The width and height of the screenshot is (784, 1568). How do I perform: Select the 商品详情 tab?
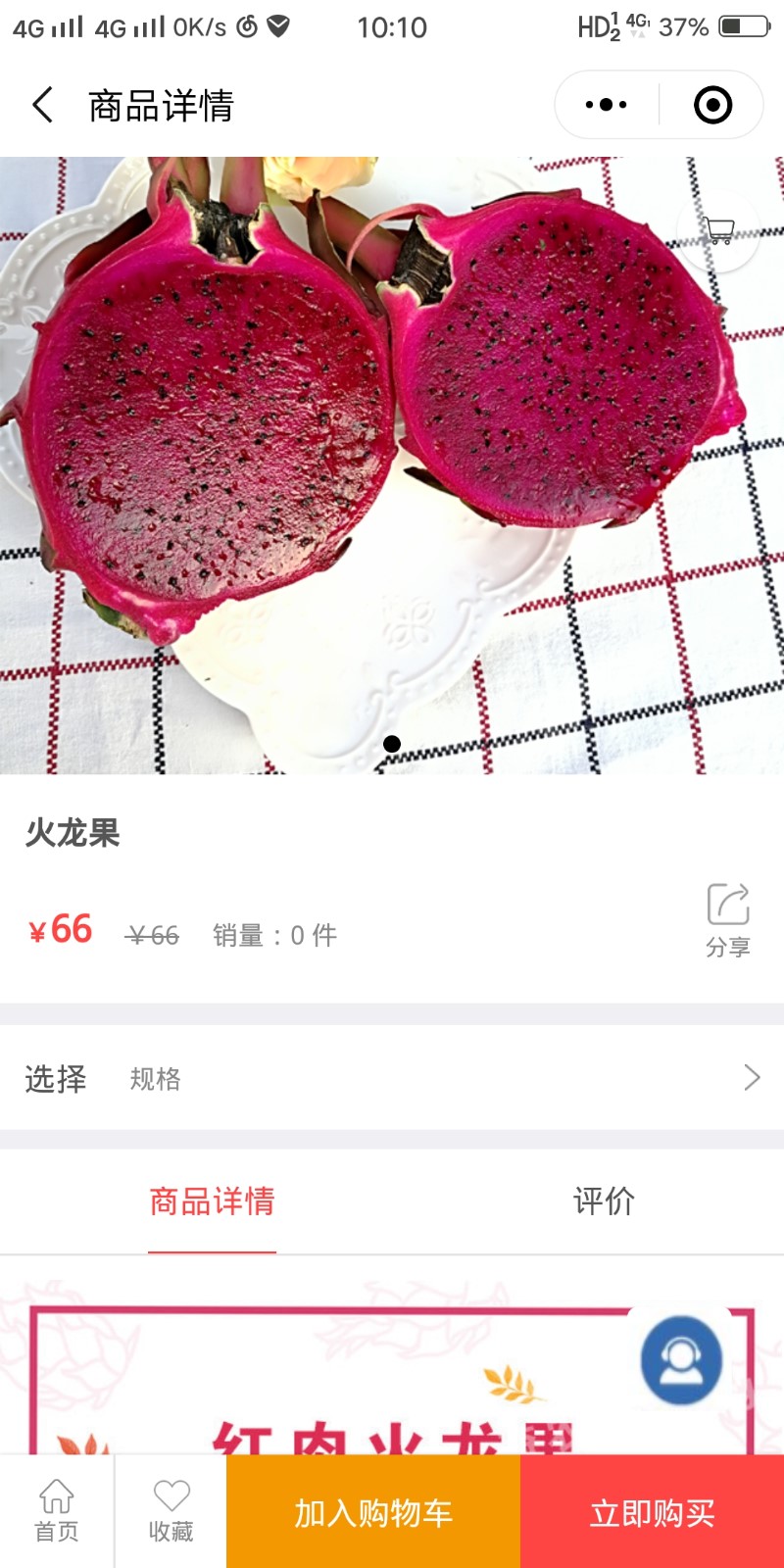(x=212, y=1201)
